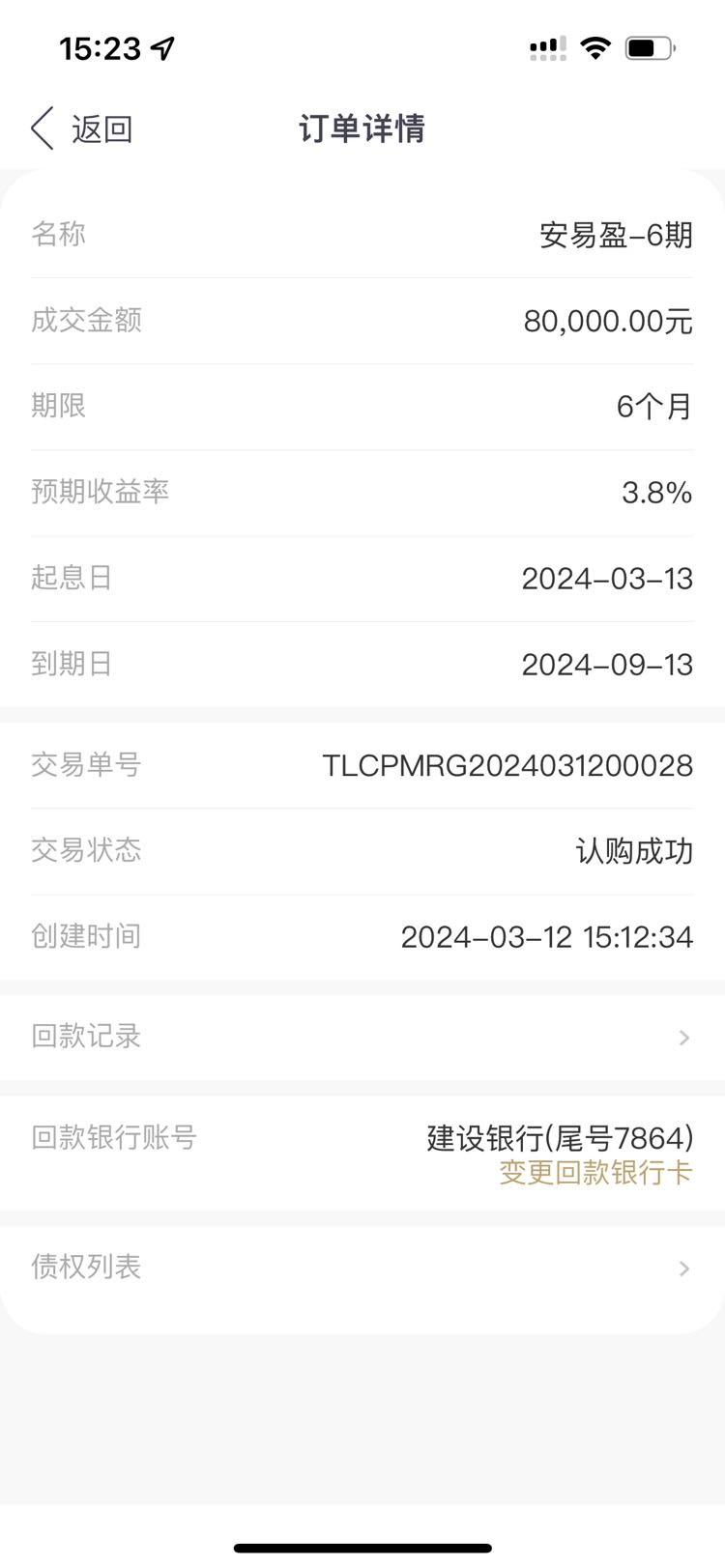The height and width of the screenshot is (1568, 725).
Task: Open the 回款记录 row
Action: [x=362, y=1037]
